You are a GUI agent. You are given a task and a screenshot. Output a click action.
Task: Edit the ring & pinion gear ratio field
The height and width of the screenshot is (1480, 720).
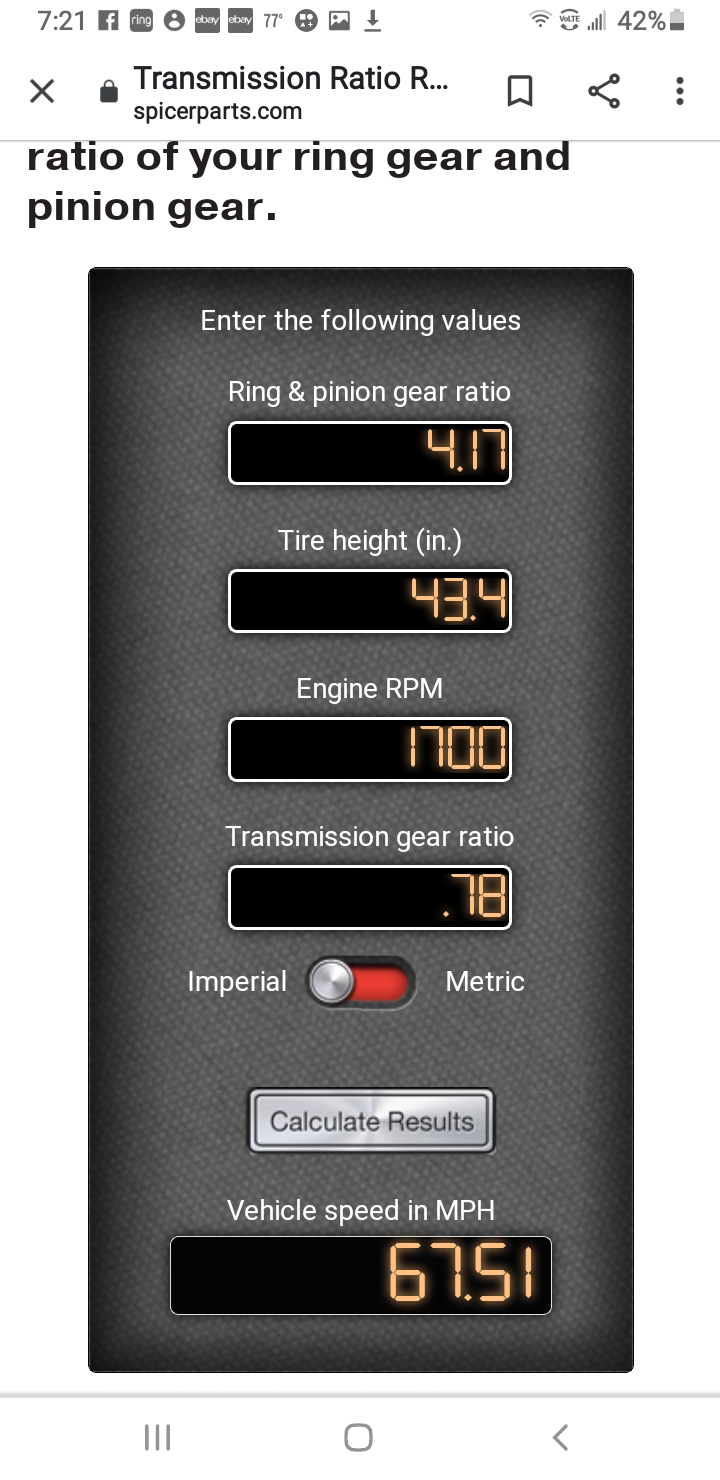370,453
